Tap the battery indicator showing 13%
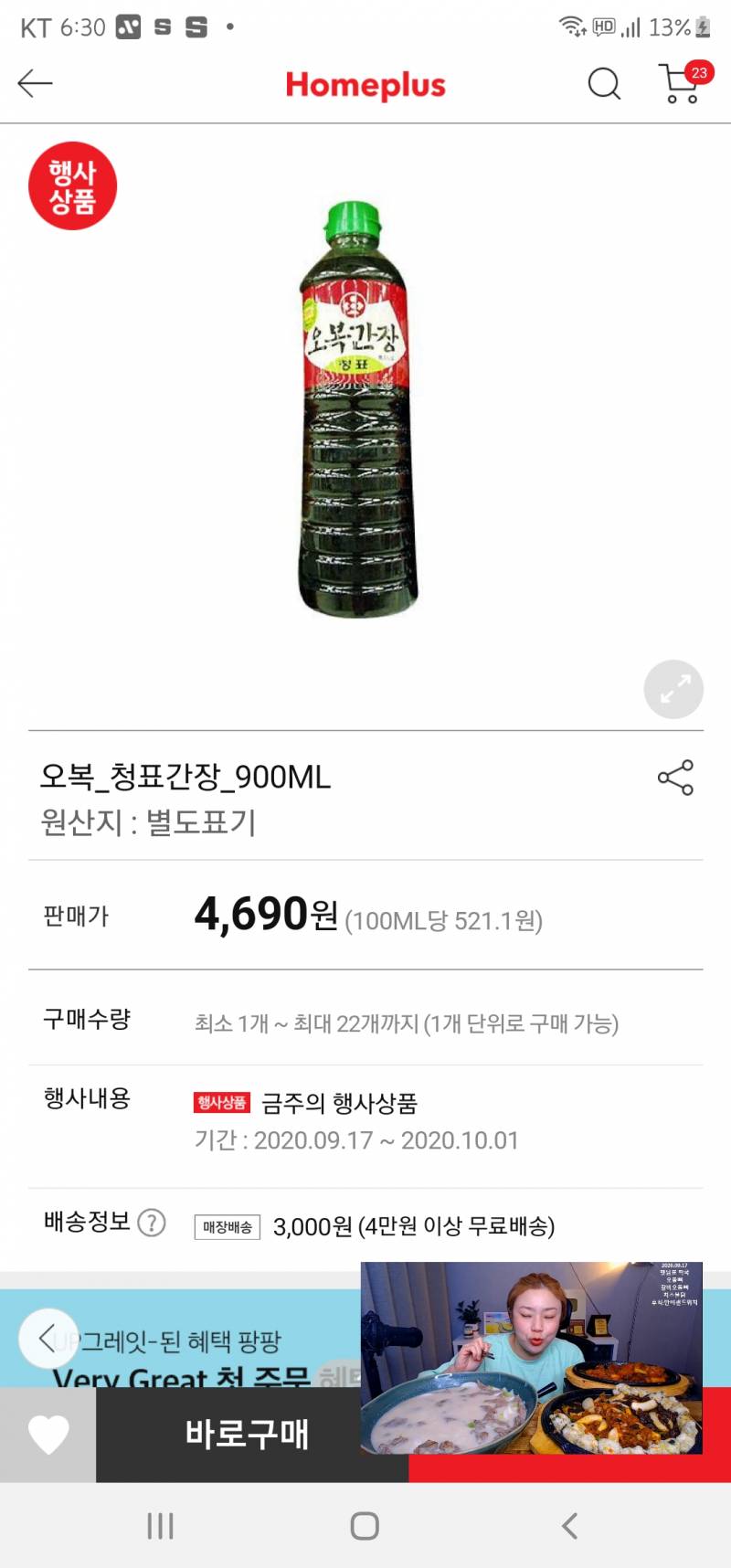The image size is (731, 1568). 676,27
